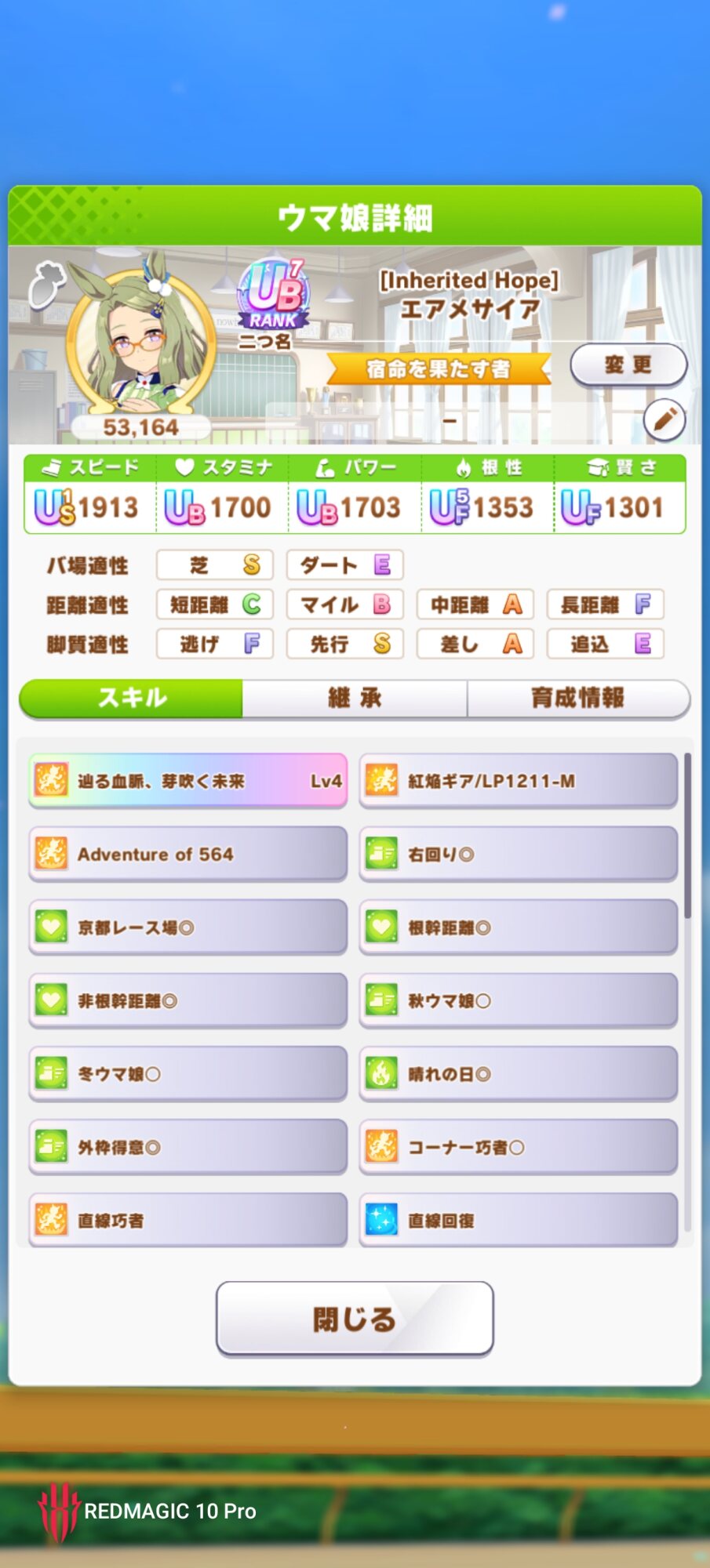Viewport: 710px width, 1568px height.
Task: Tap the pencil edit icon
Action: (x=664, y=419)
